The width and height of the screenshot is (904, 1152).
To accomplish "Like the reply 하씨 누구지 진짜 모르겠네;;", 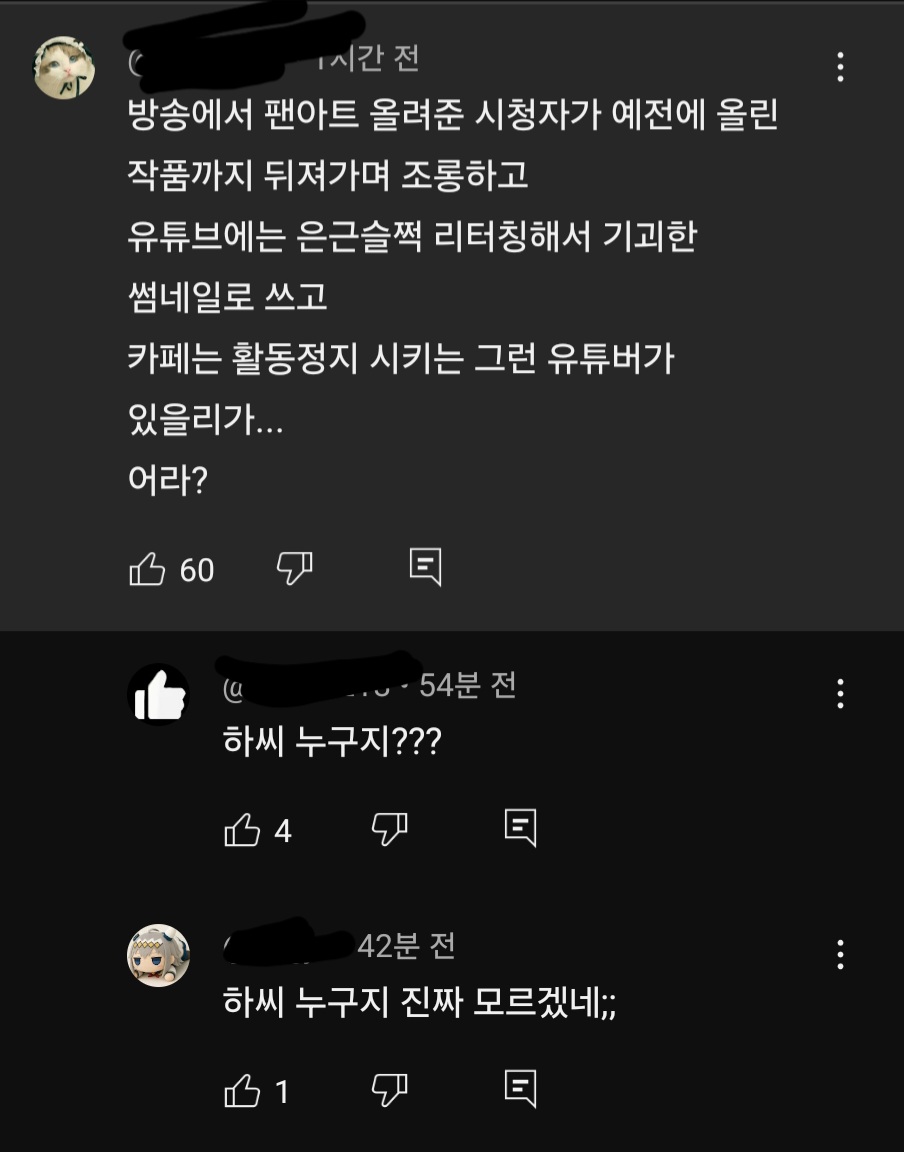I will [242, 1091].
